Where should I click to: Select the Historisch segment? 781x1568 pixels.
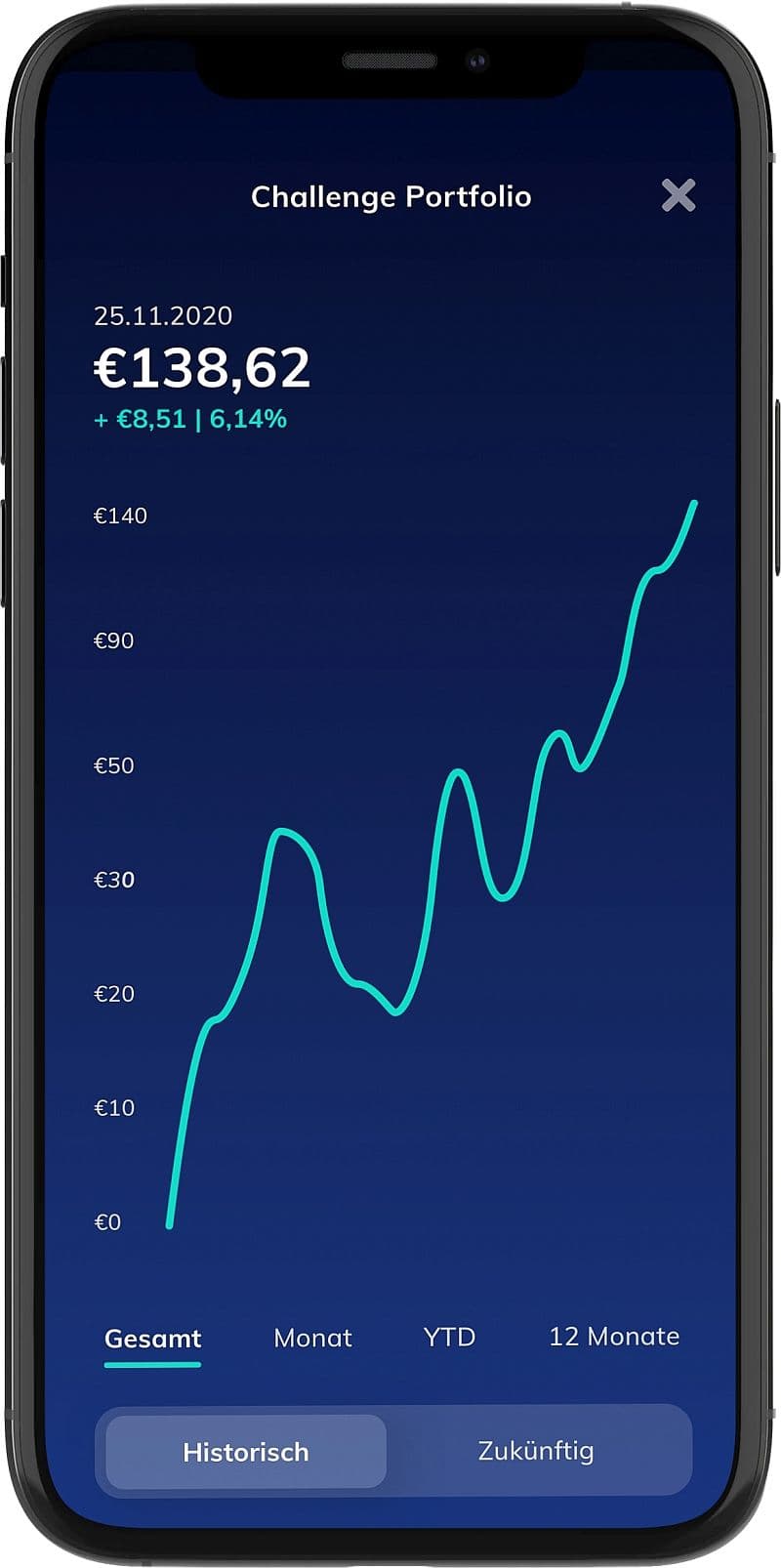246,1452
